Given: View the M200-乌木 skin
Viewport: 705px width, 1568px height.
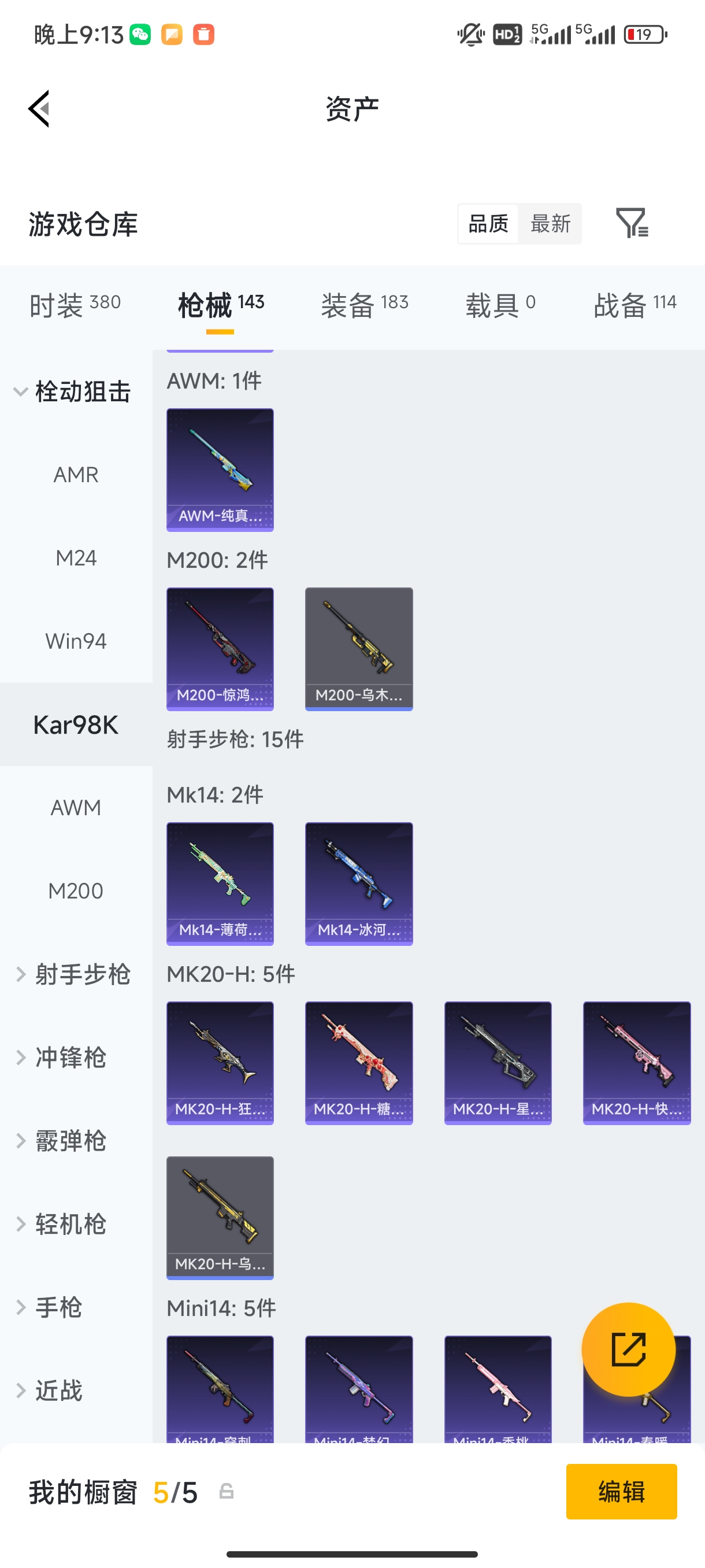Looking at the screenshot, I should [x=359, y=648].
